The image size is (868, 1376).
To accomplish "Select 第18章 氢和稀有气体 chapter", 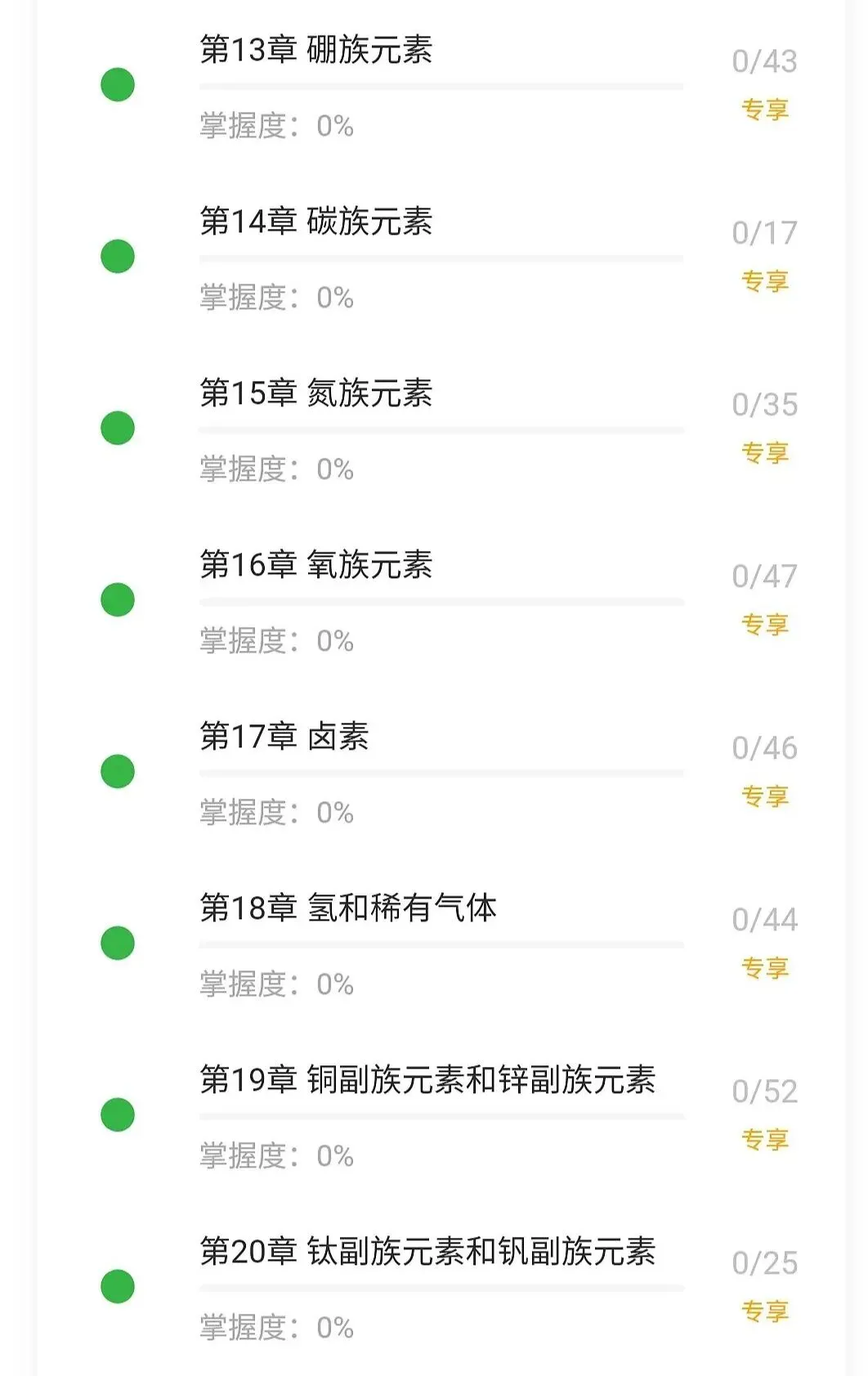I will tap(348, 909).
